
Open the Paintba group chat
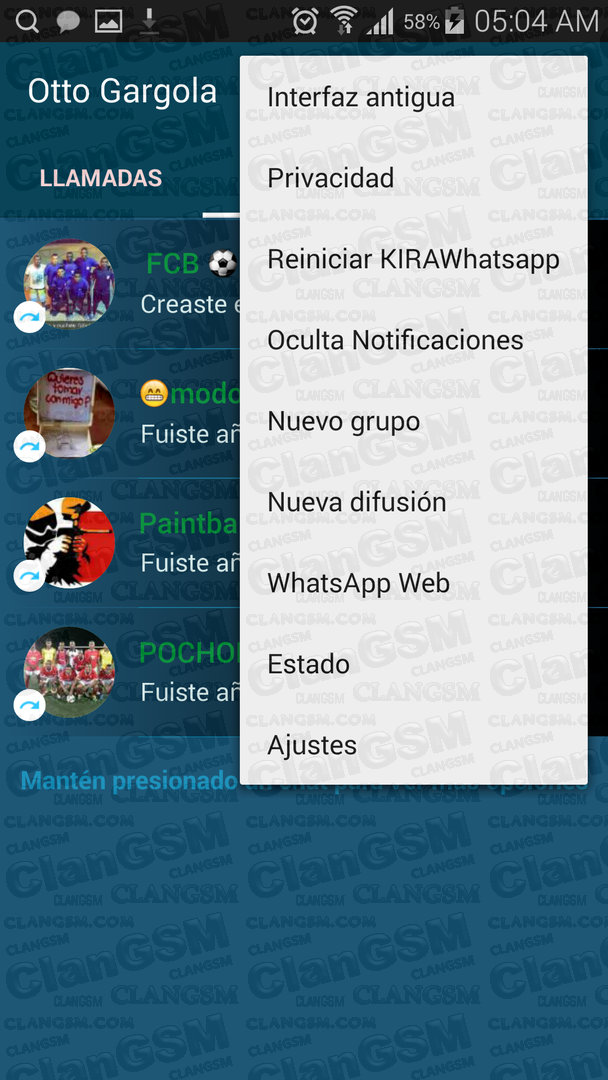pyautogui.click(x=120, y=543)
